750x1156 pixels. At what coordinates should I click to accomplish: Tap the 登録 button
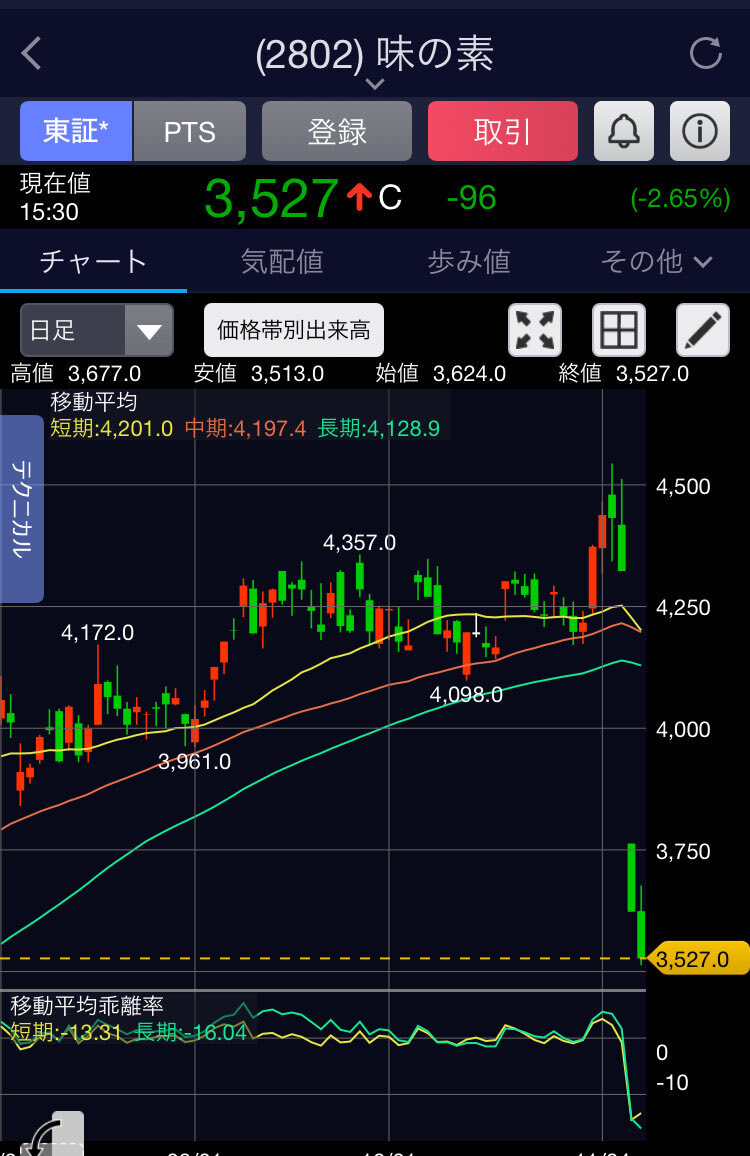337,131
